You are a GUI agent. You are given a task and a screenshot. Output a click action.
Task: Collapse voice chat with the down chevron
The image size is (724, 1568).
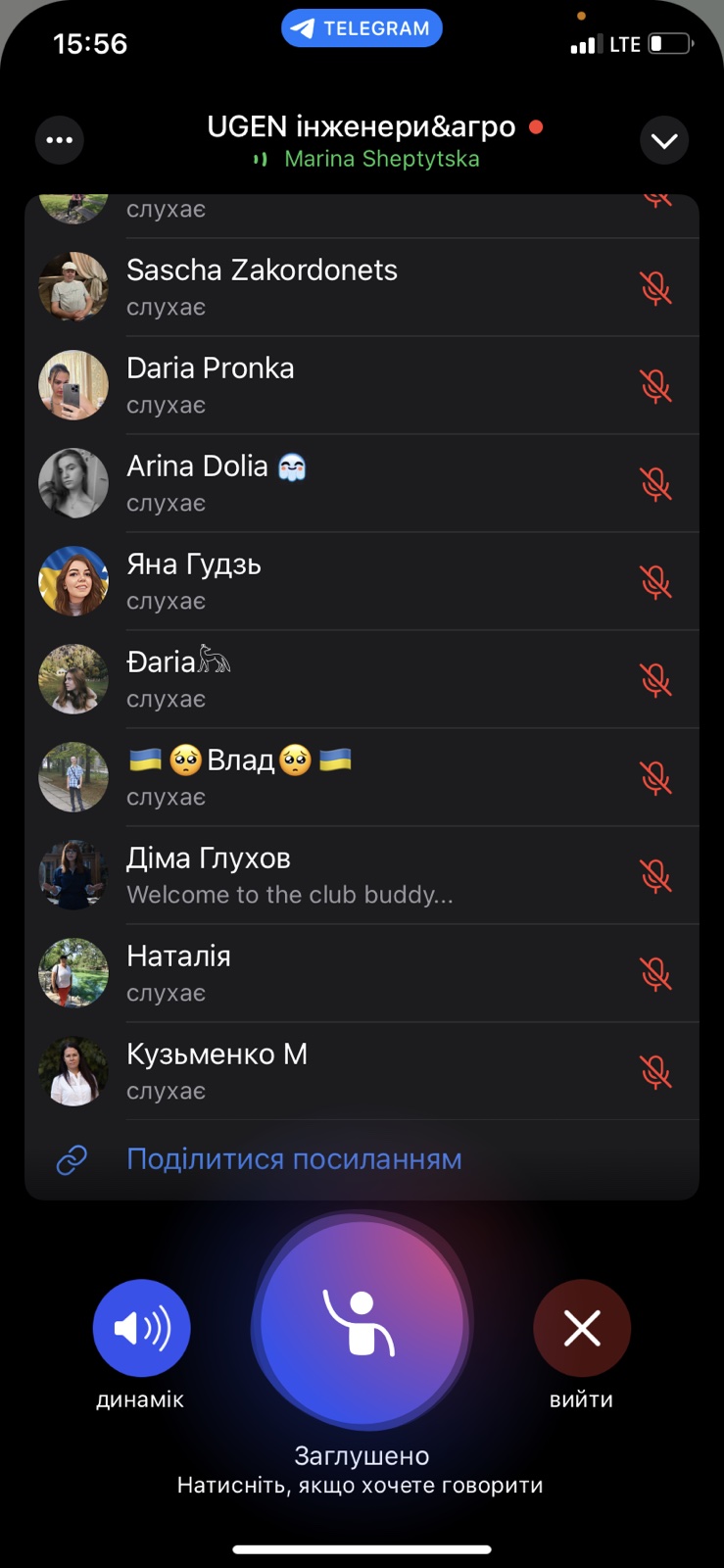[x=664, y=140]
